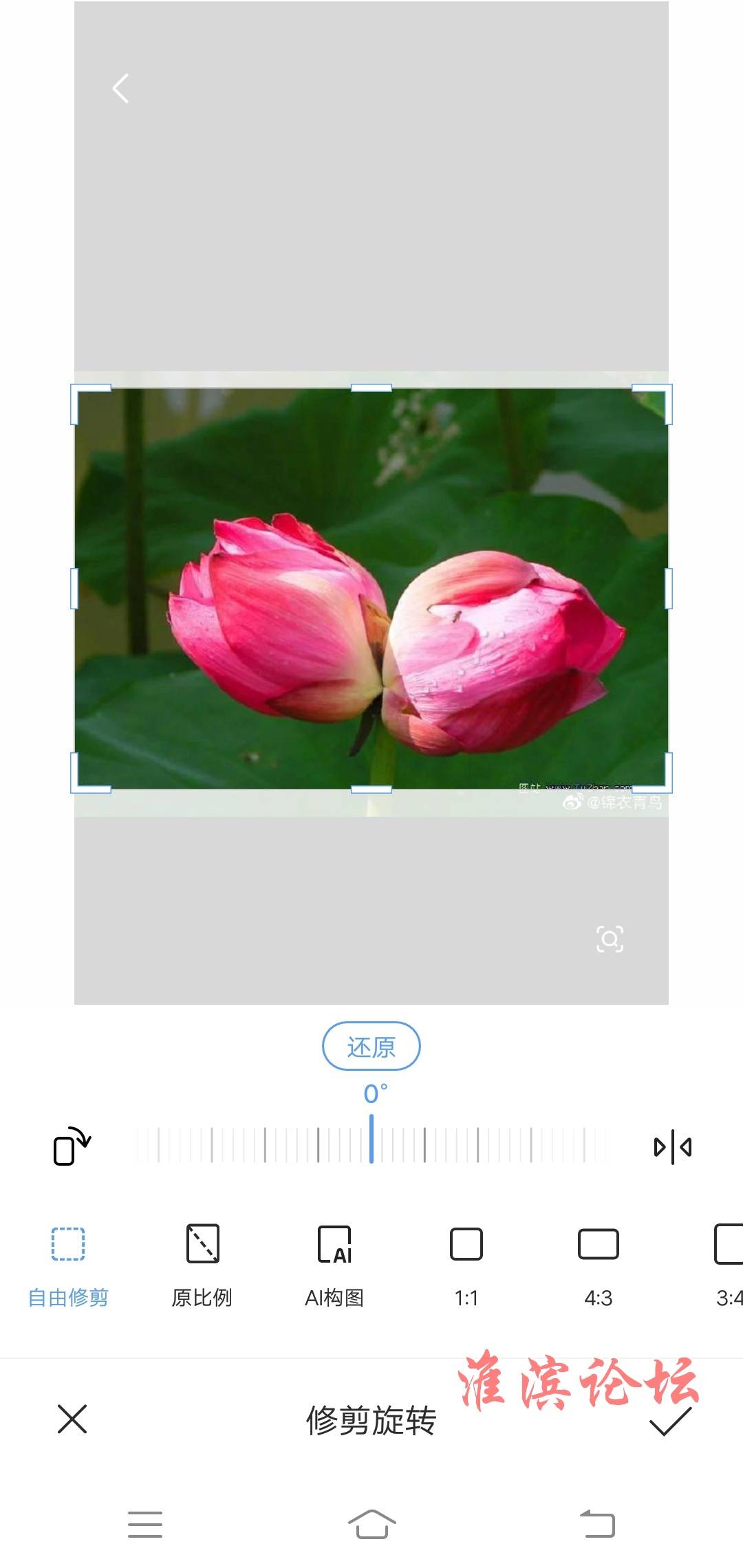Confirm the crop with the checkmark
The height and width of the screenshot is (1568, 743).
[x=671, y=1421]
